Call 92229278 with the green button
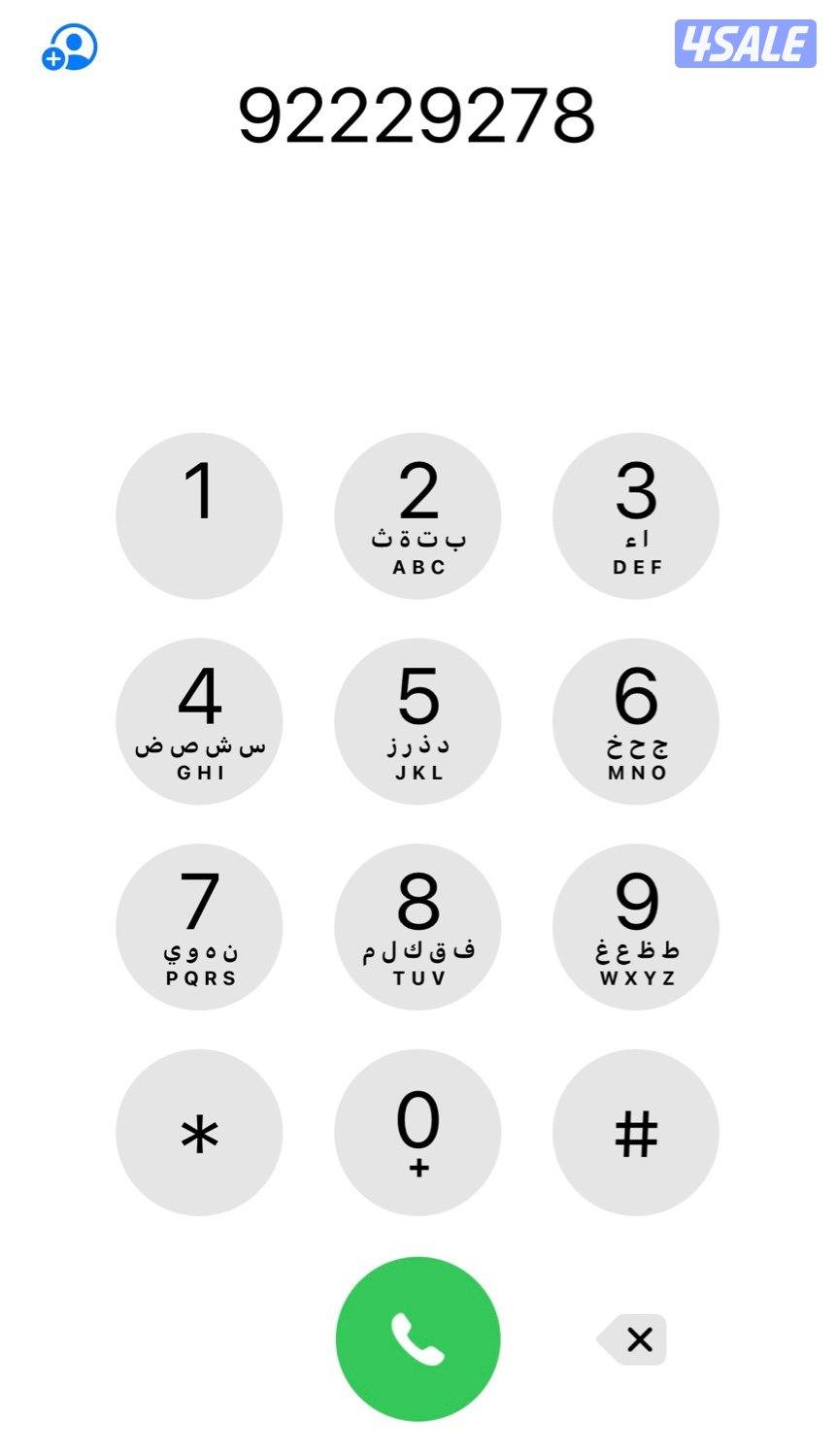 pos(418,1339)
